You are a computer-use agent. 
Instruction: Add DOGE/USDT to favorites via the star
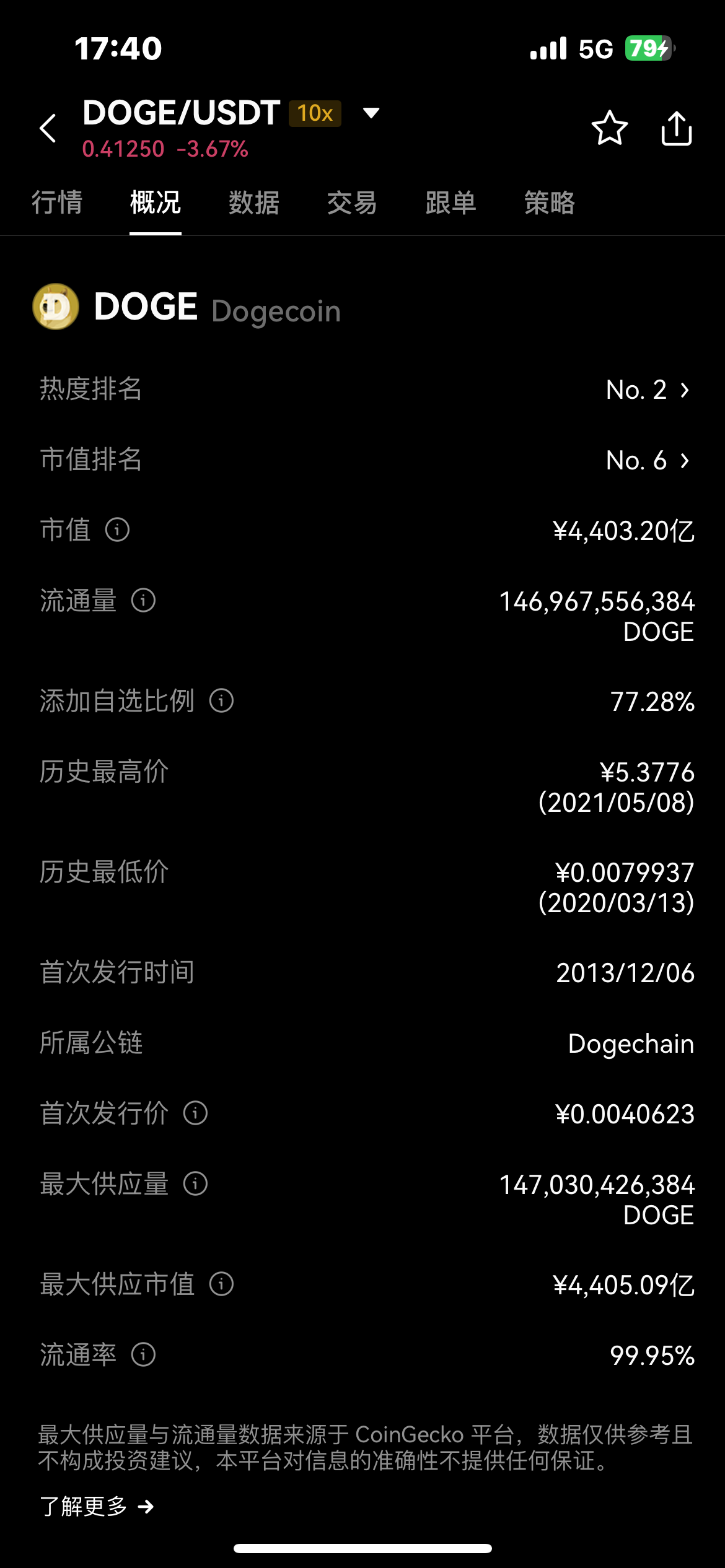[610, 128]
